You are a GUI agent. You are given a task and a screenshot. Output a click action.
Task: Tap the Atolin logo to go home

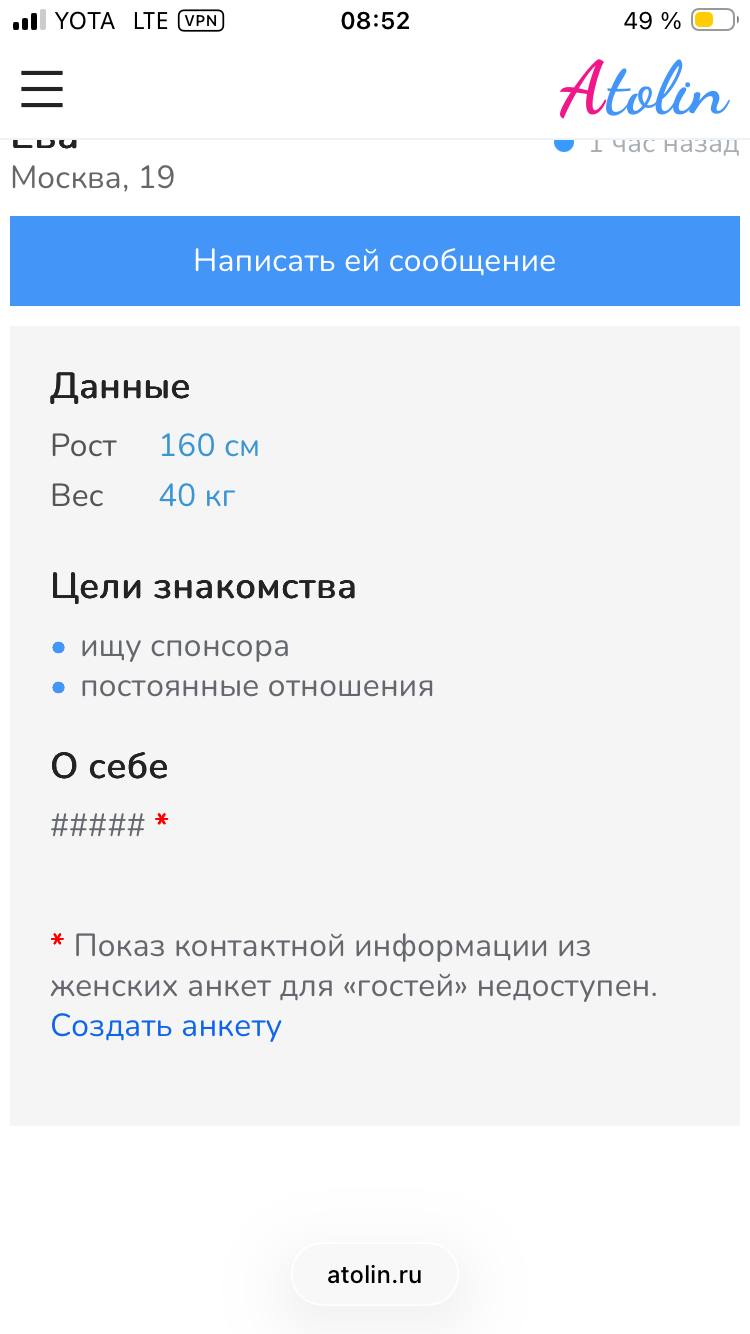[645, 91]
